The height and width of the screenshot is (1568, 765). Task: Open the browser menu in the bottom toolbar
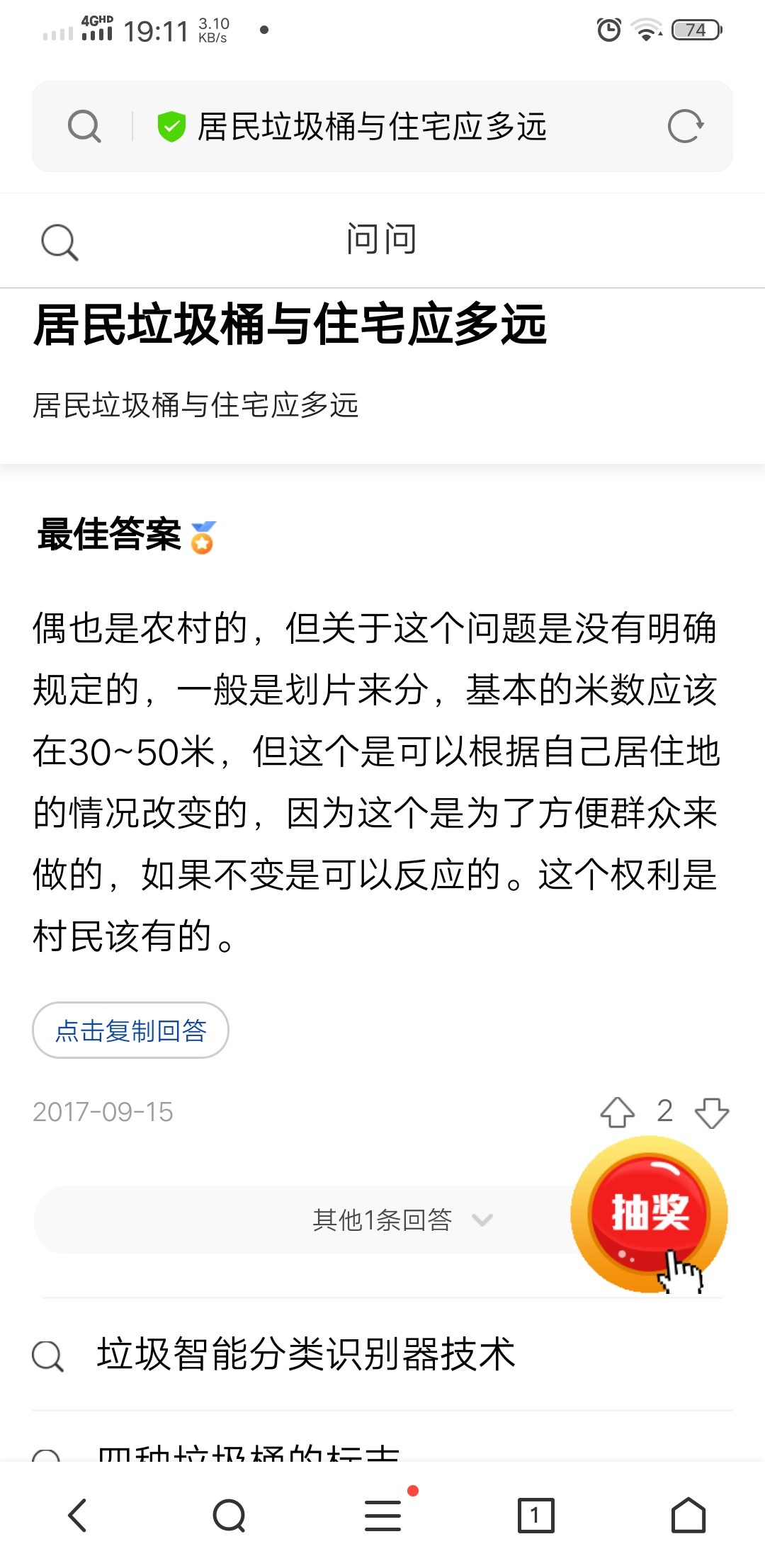coord(383,1516)
